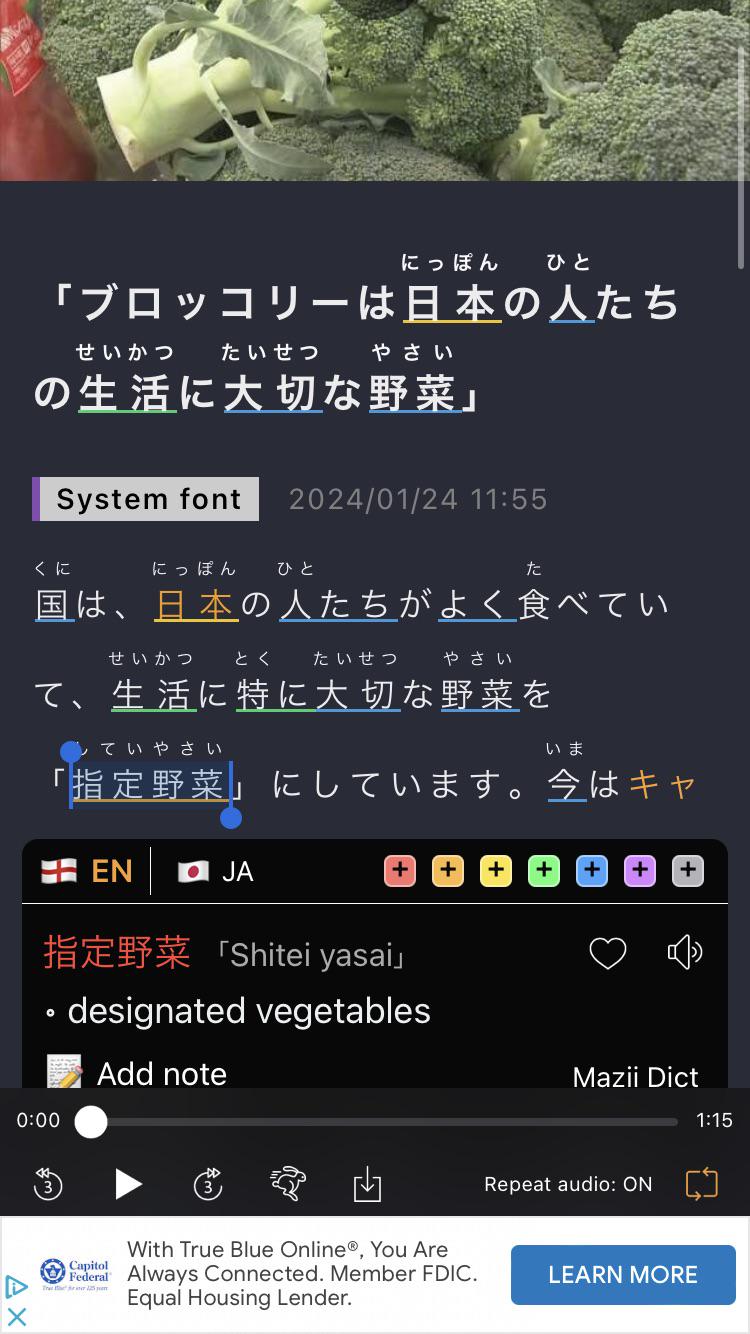
Task: Switch to the EN dictionary tab
Action: pyautogui.click(x=85, y=870)
